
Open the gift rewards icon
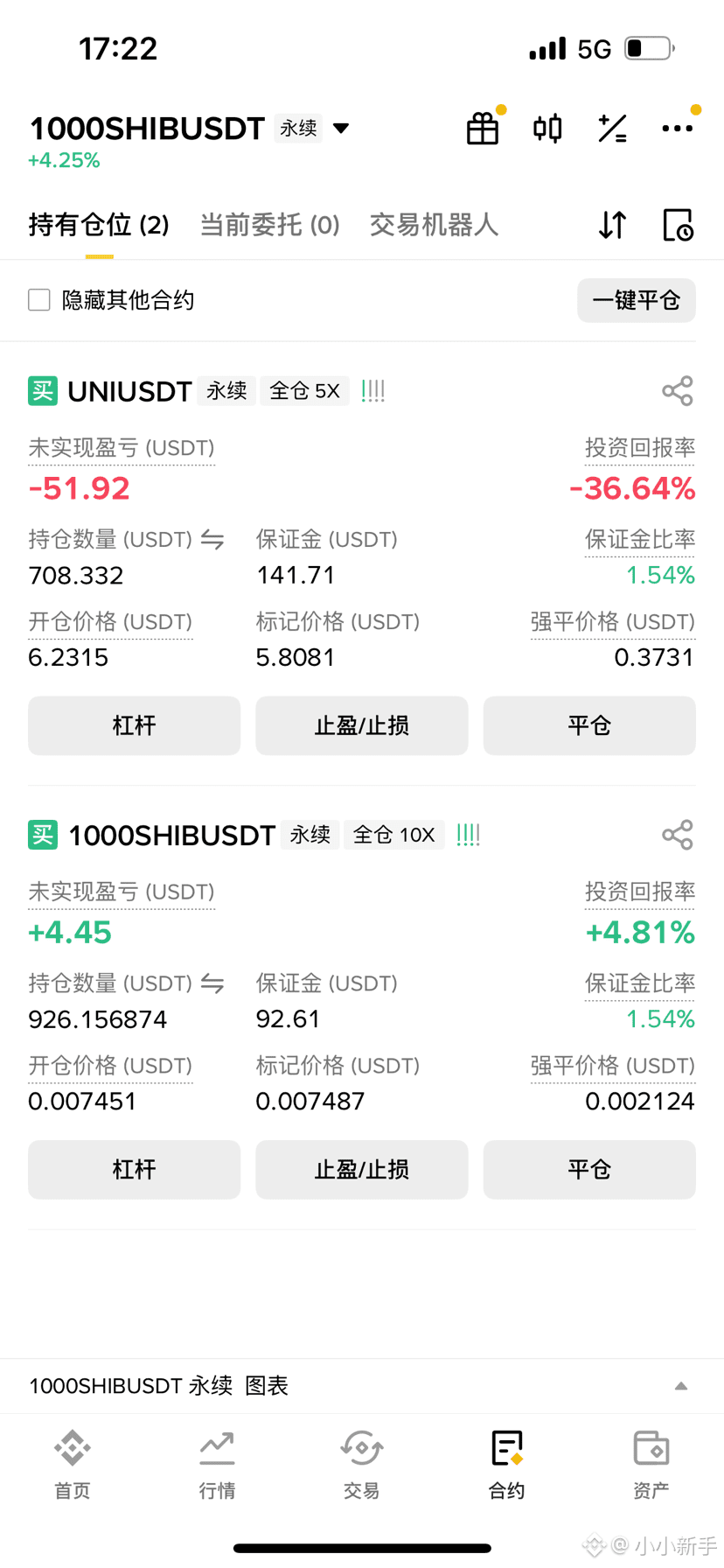coord(482,129)
